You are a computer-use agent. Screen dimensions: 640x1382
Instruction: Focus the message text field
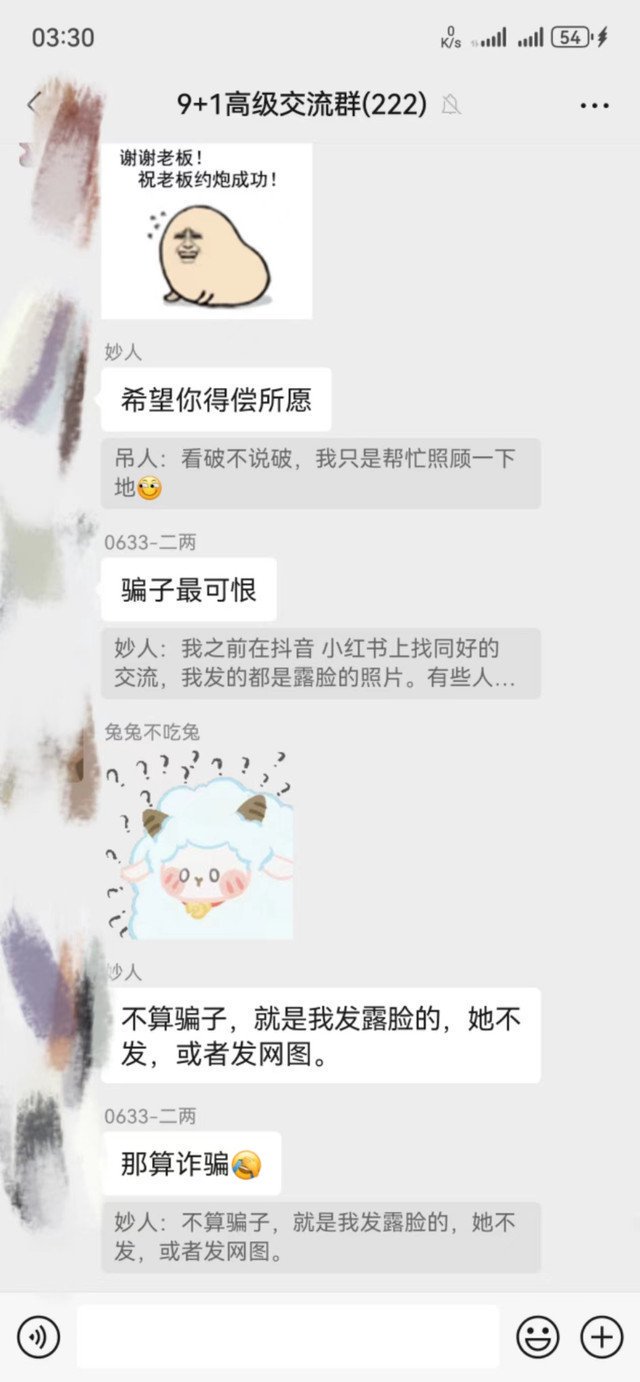(x=287, y=1336)
